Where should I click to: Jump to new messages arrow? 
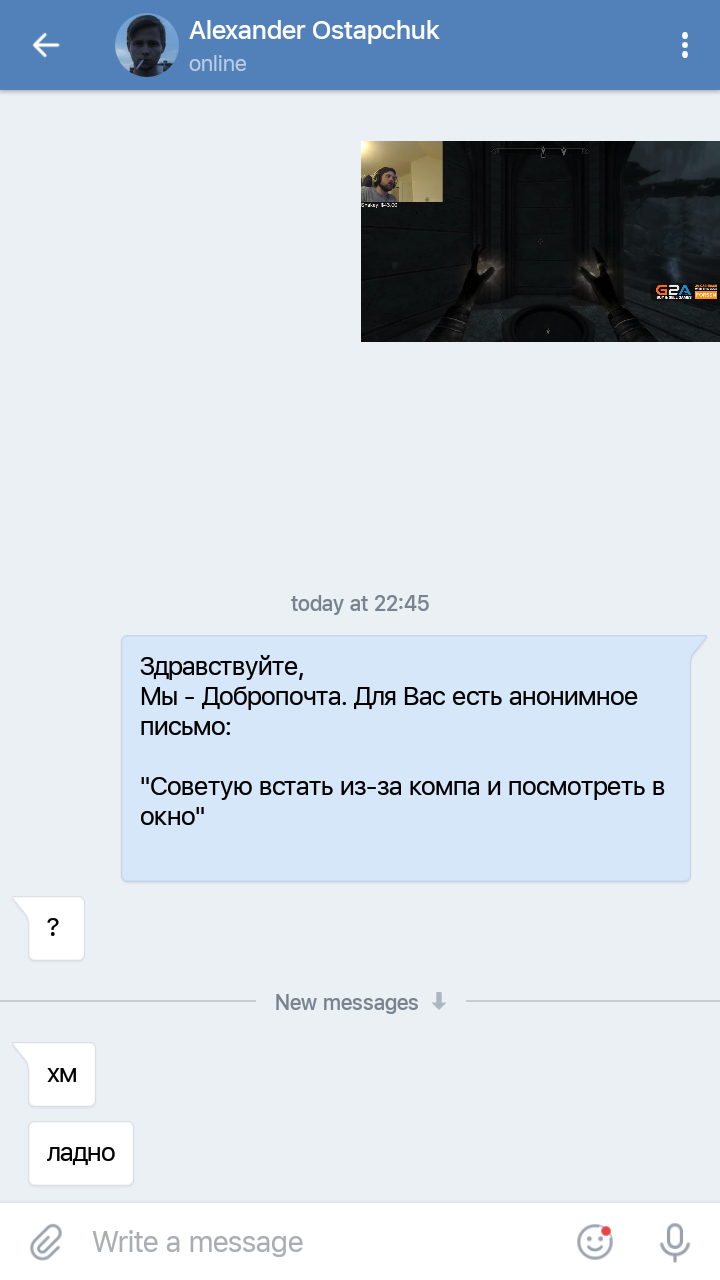(x=439, y=1002)
